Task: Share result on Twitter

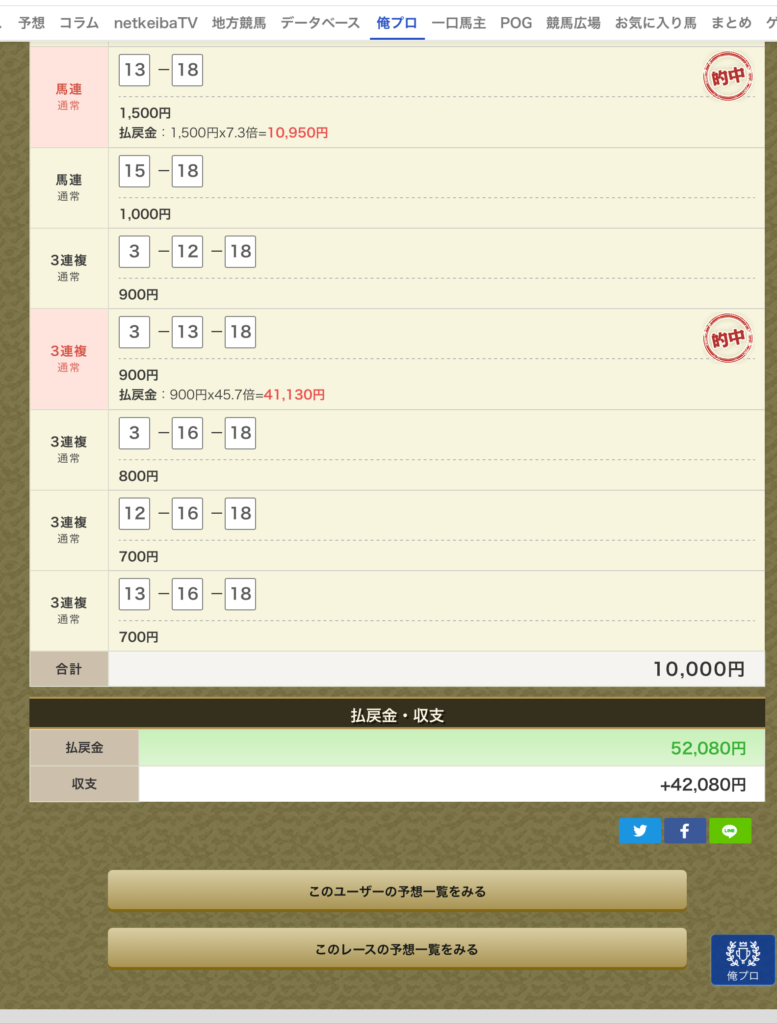Action: [x=640, y=831]
